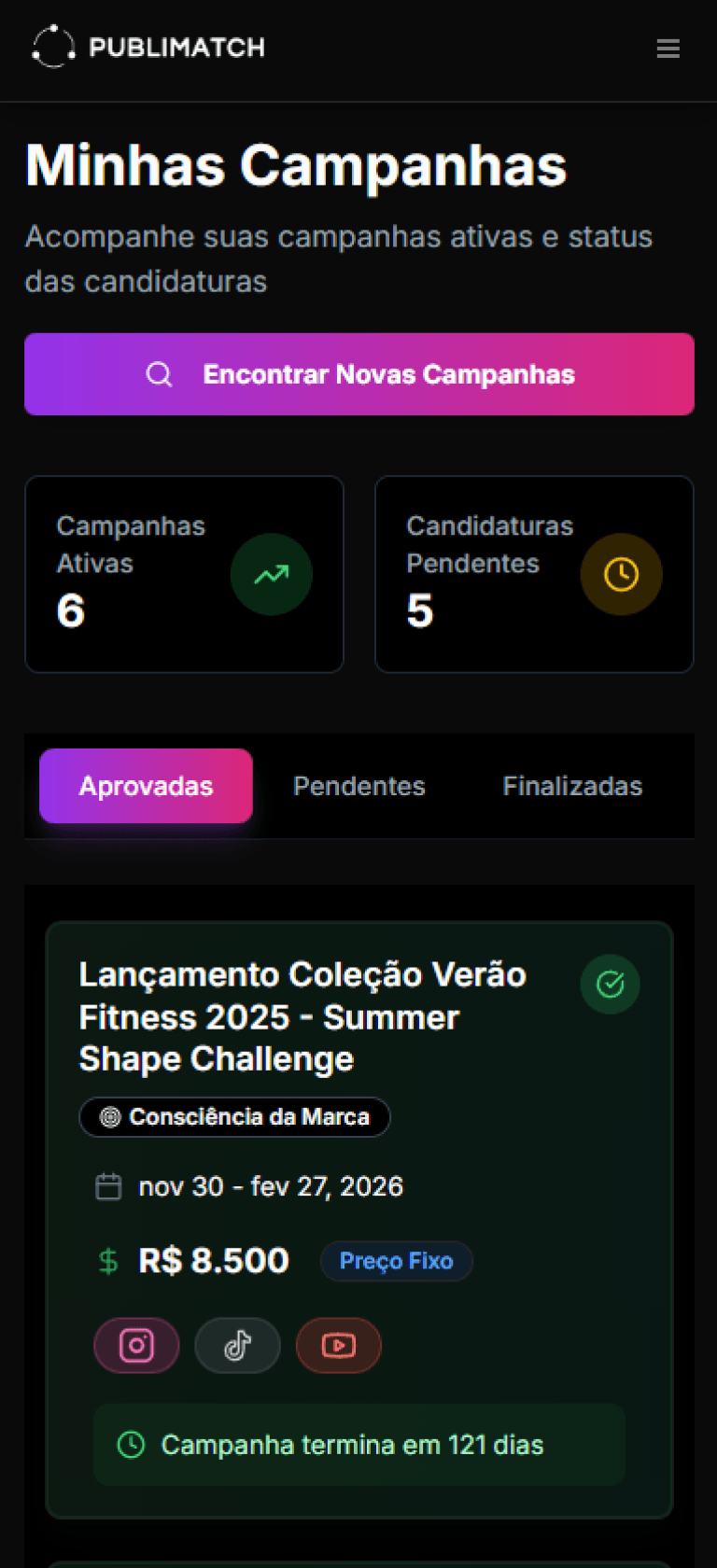Click the PUBLIMATCH logo icon
The image size is (717, 1568).
point(53,47)
